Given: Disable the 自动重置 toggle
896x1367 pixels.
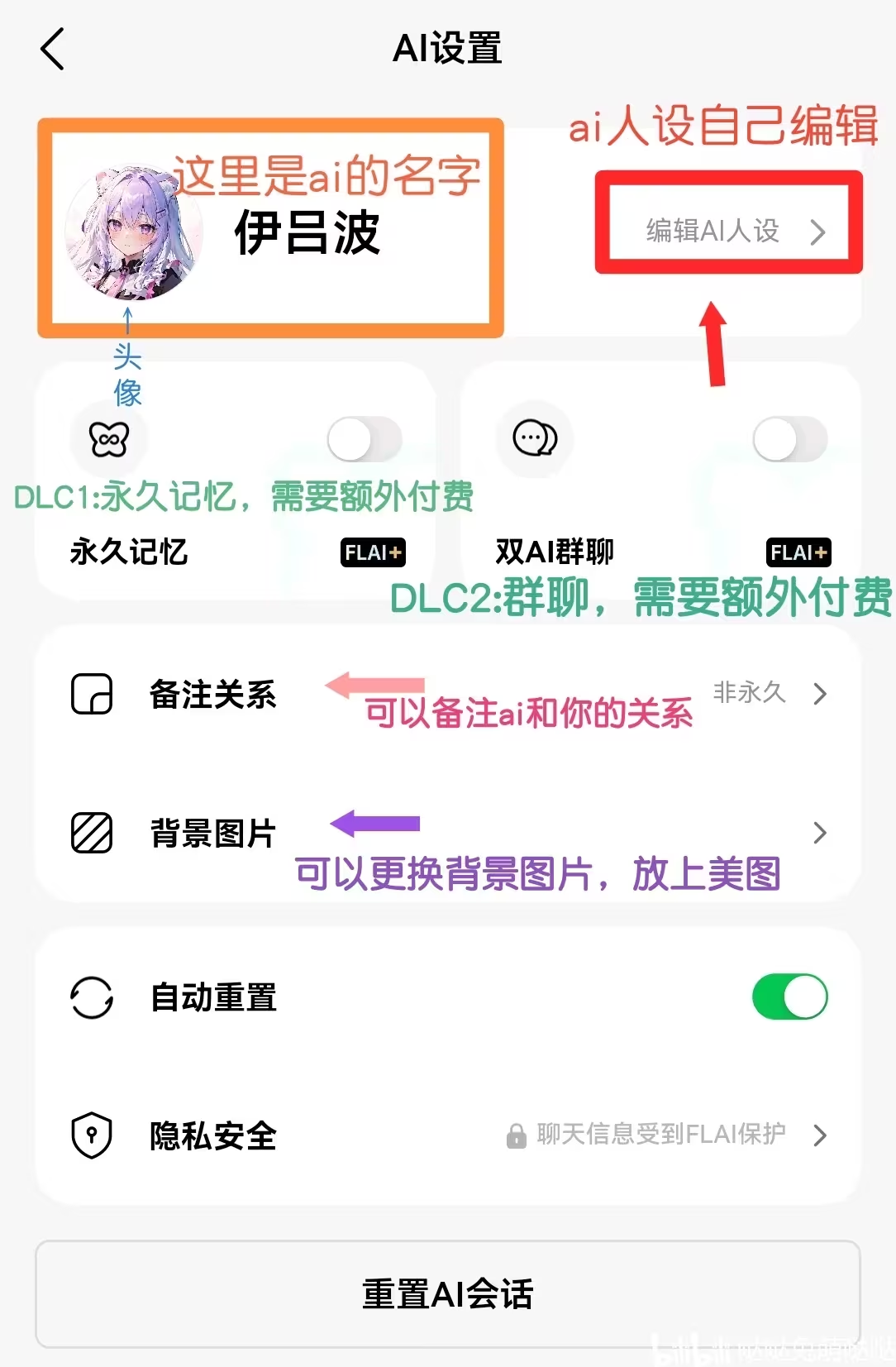Looking at the screenshot, I should [789, 997].
